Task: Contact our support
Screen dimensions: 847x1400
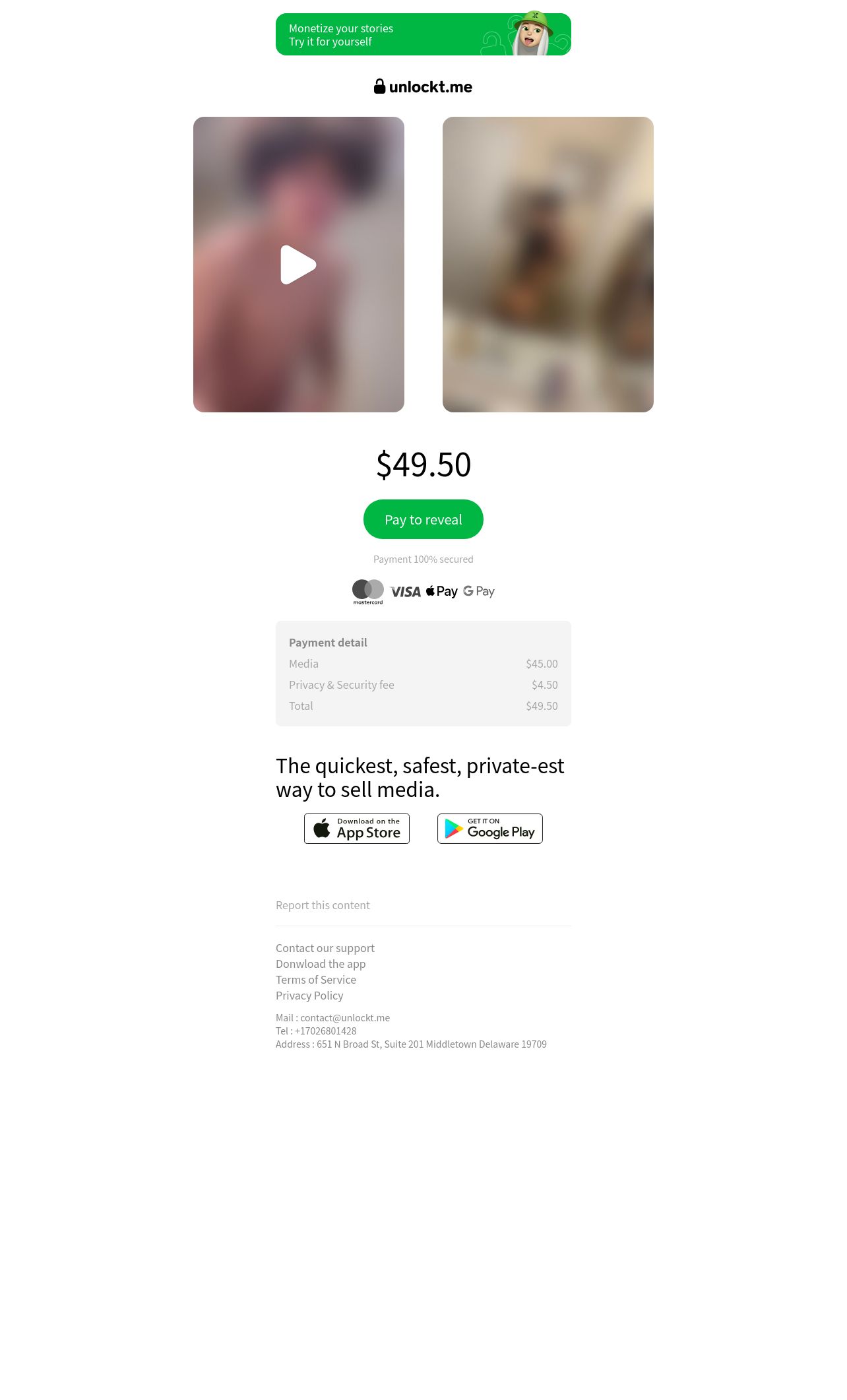Action: 325,948
